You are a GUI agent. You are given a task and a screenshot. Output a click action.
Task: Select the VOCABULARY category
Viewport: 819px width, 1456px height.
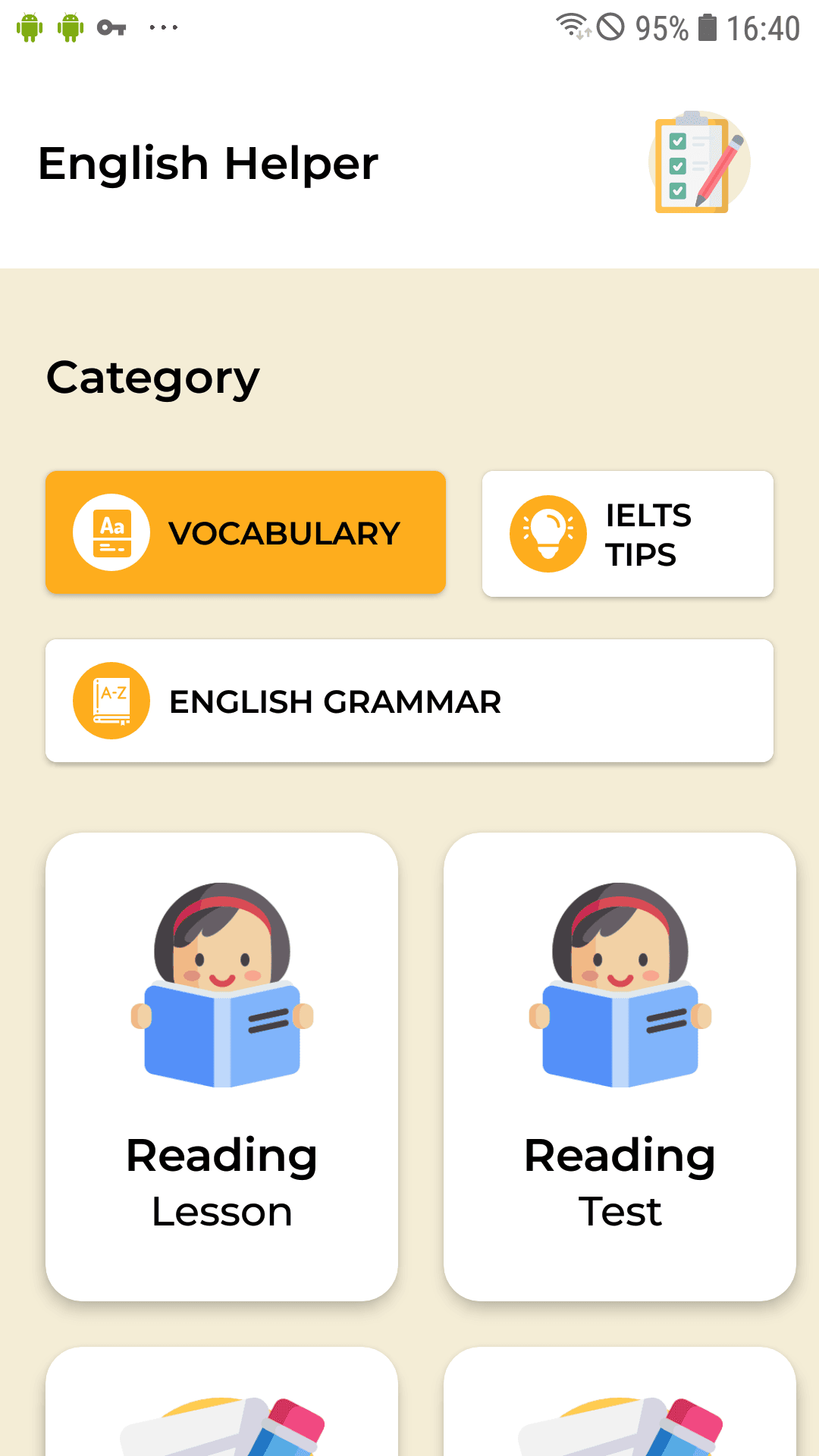(246, 533)
